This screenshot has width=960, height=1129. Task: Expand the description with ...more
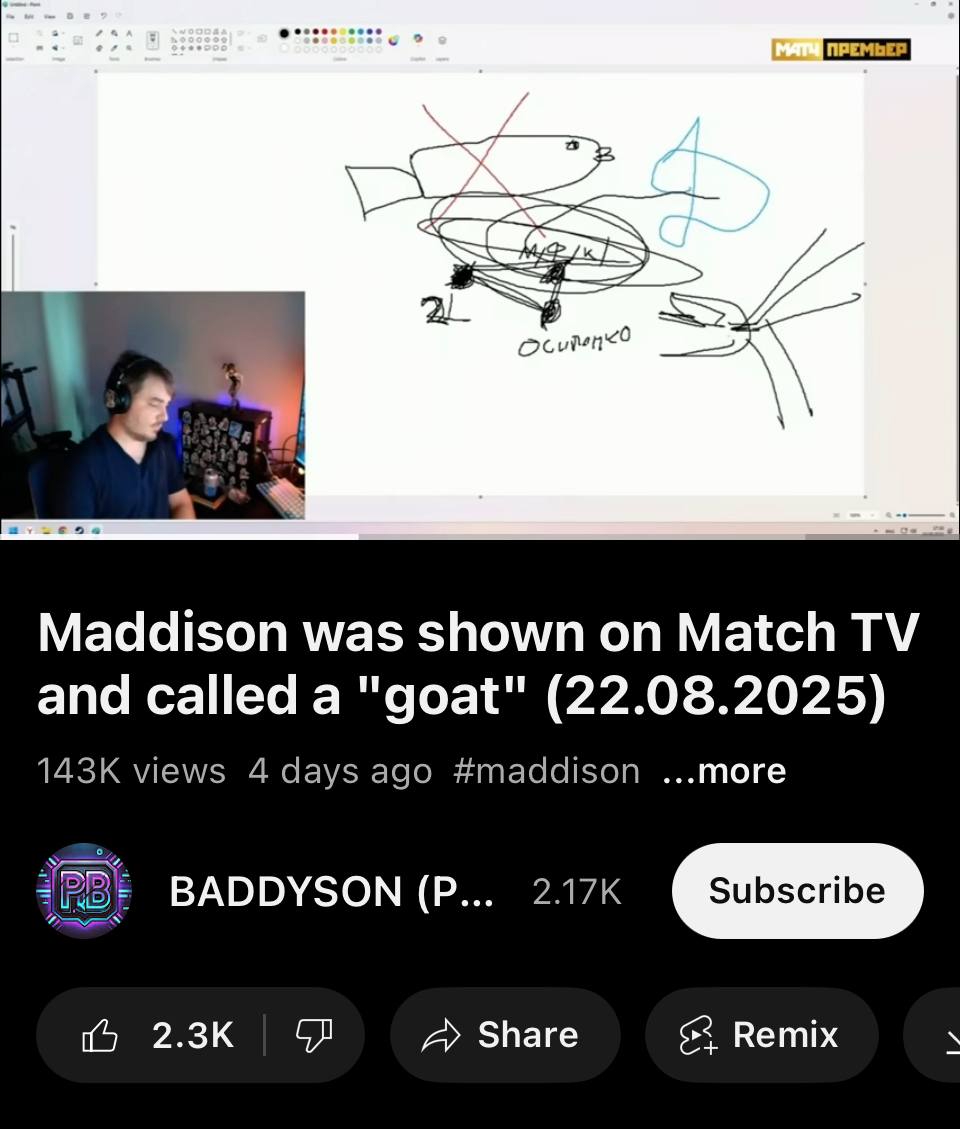(725, 771)
